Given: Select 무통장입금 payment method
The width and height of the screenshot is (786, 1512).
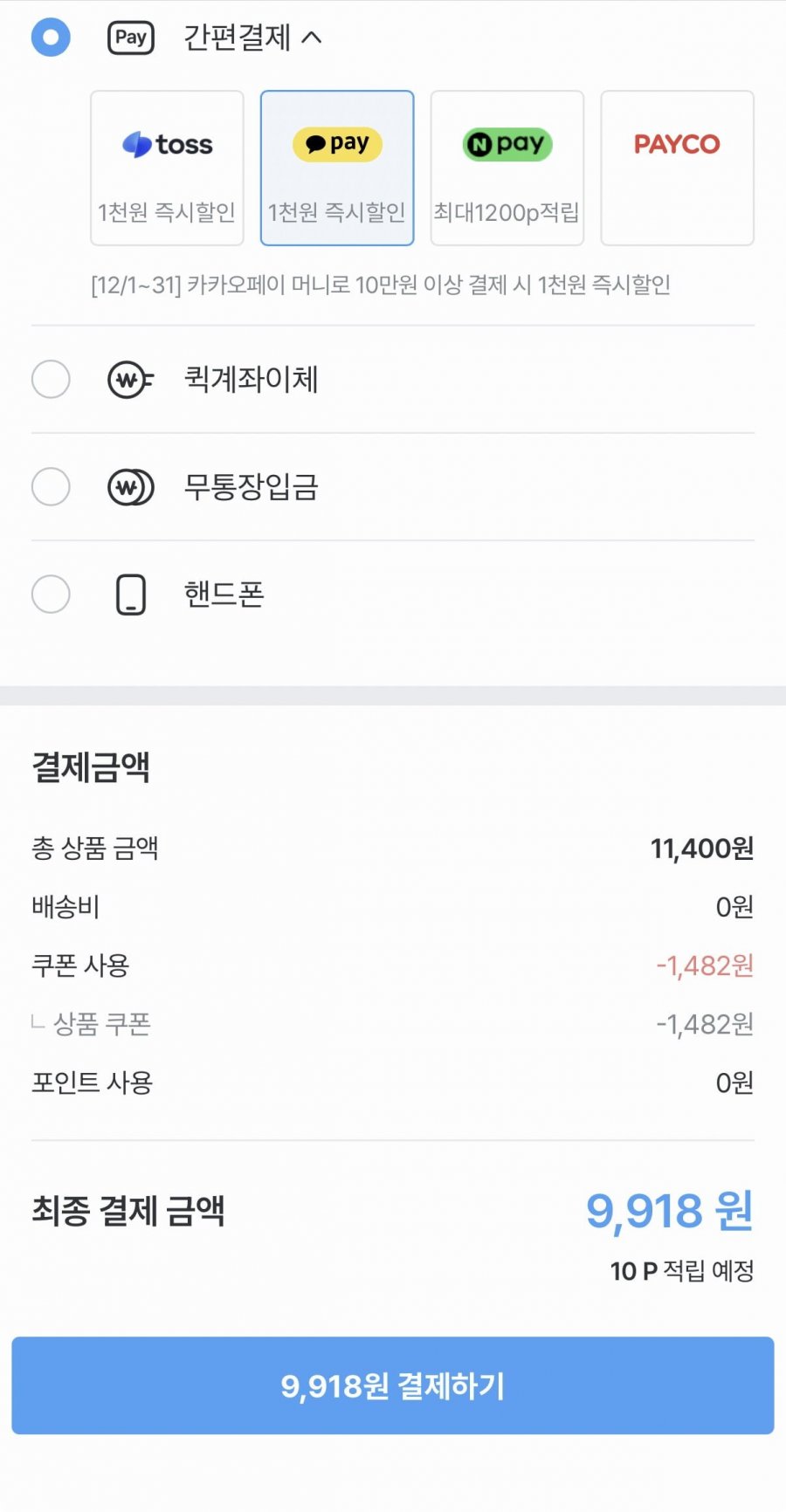Looking at the screenshot, I should pyautogui.click(x=51, y=487).
